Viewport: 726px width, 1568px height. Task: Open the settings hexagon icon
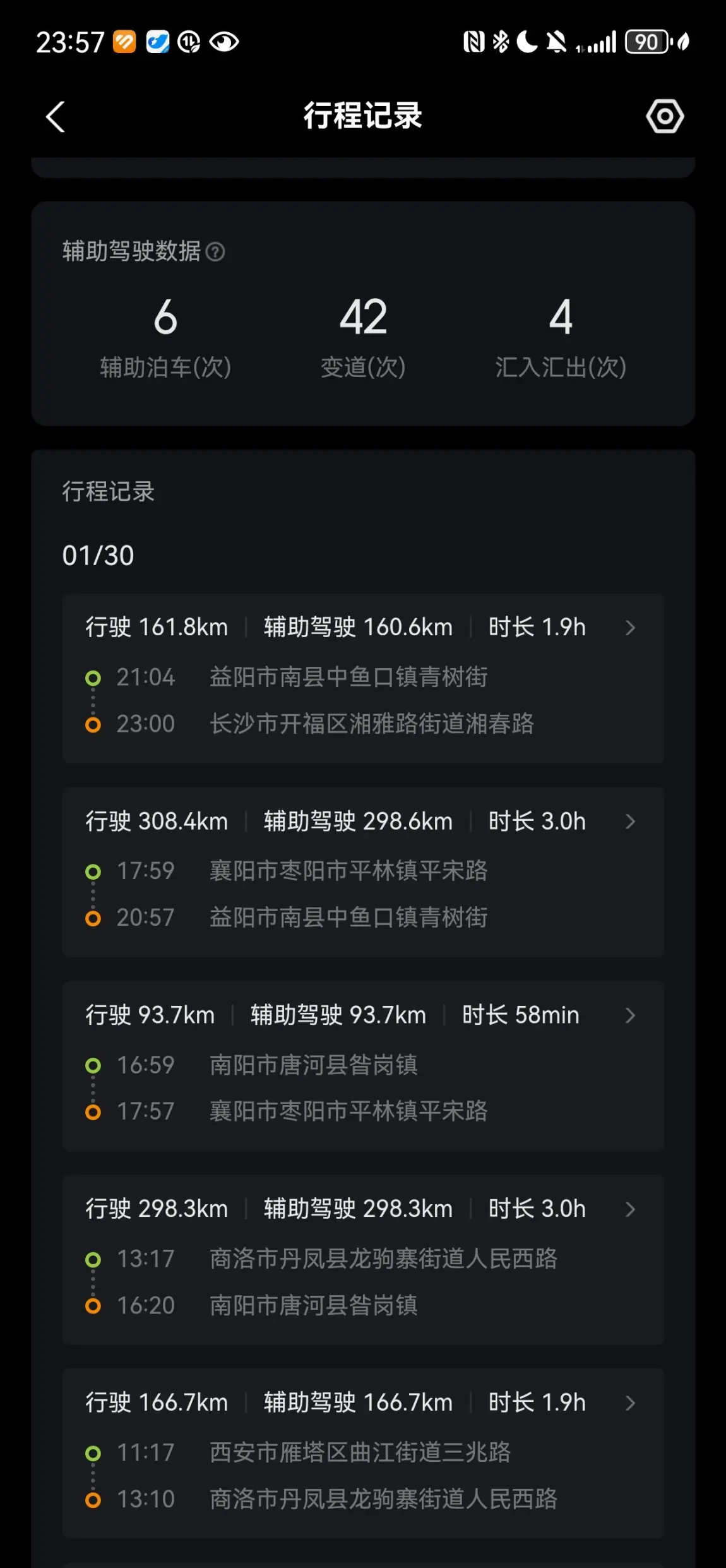pos(665,116)
